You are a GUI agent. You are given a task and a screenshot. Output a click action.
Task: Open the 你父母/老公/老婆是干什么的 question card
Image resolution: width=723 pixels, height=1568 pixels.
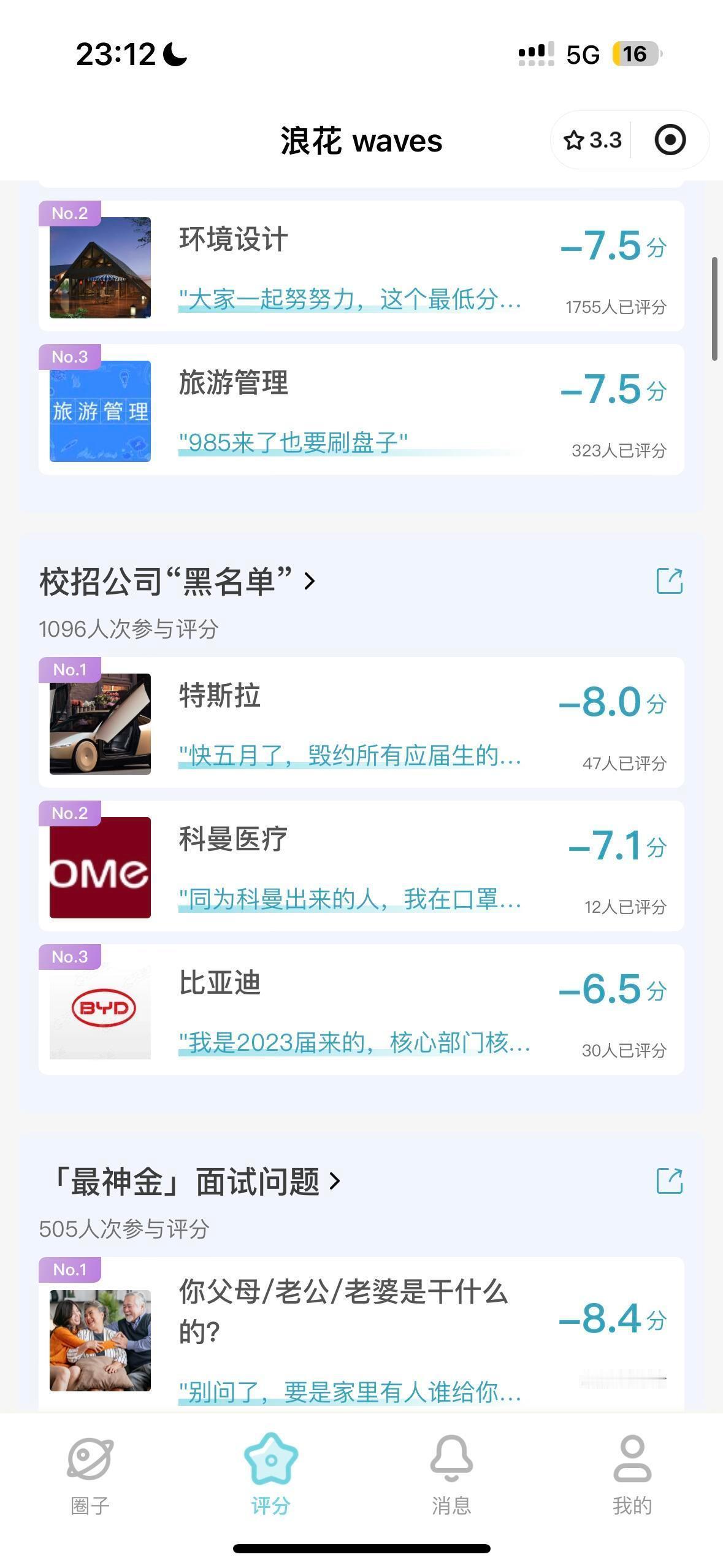(x=361, y=1335)
